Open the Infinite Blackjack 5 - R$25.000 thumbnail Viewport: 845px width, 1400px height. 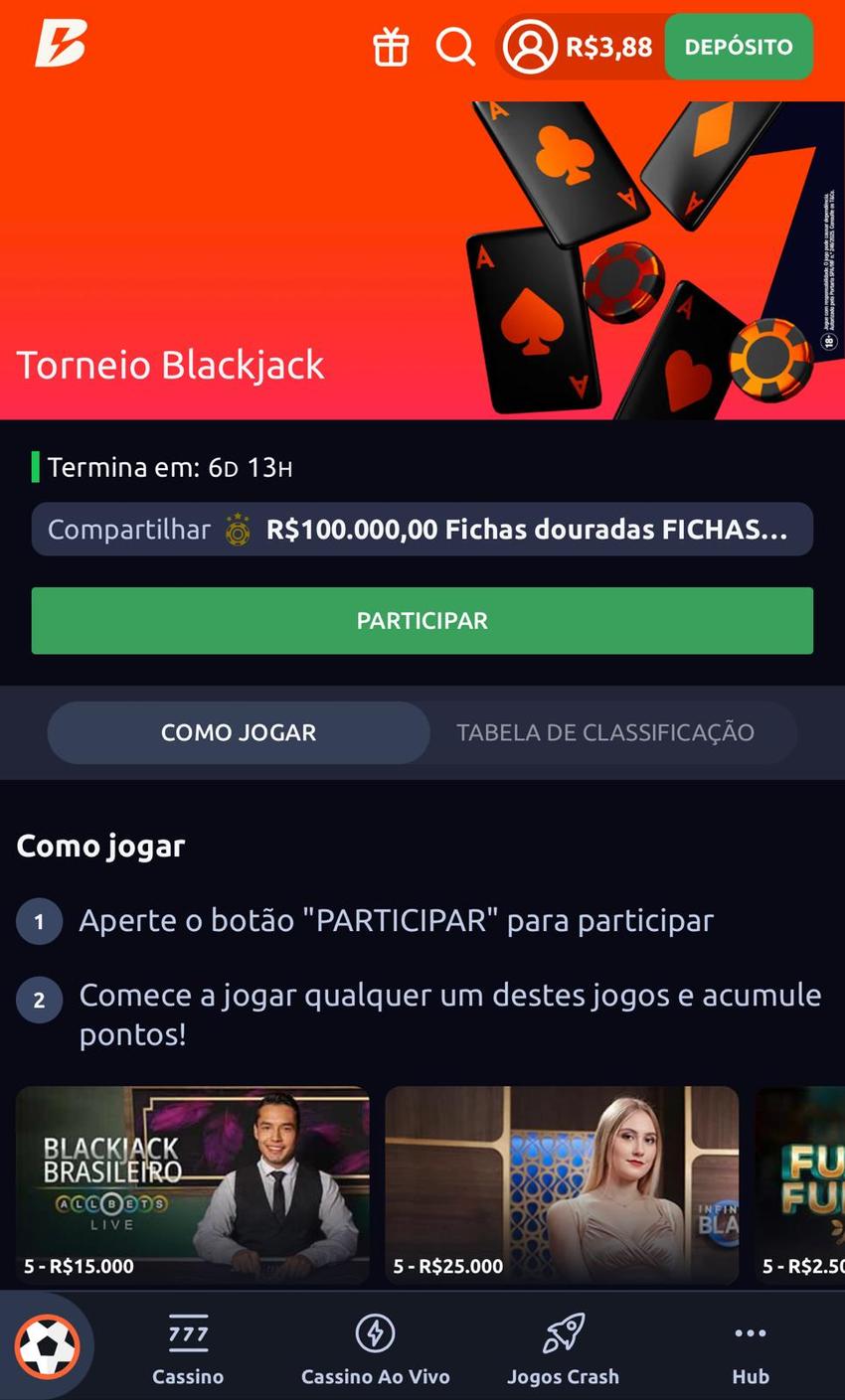pyautogui.click(x=563, y=1184)
